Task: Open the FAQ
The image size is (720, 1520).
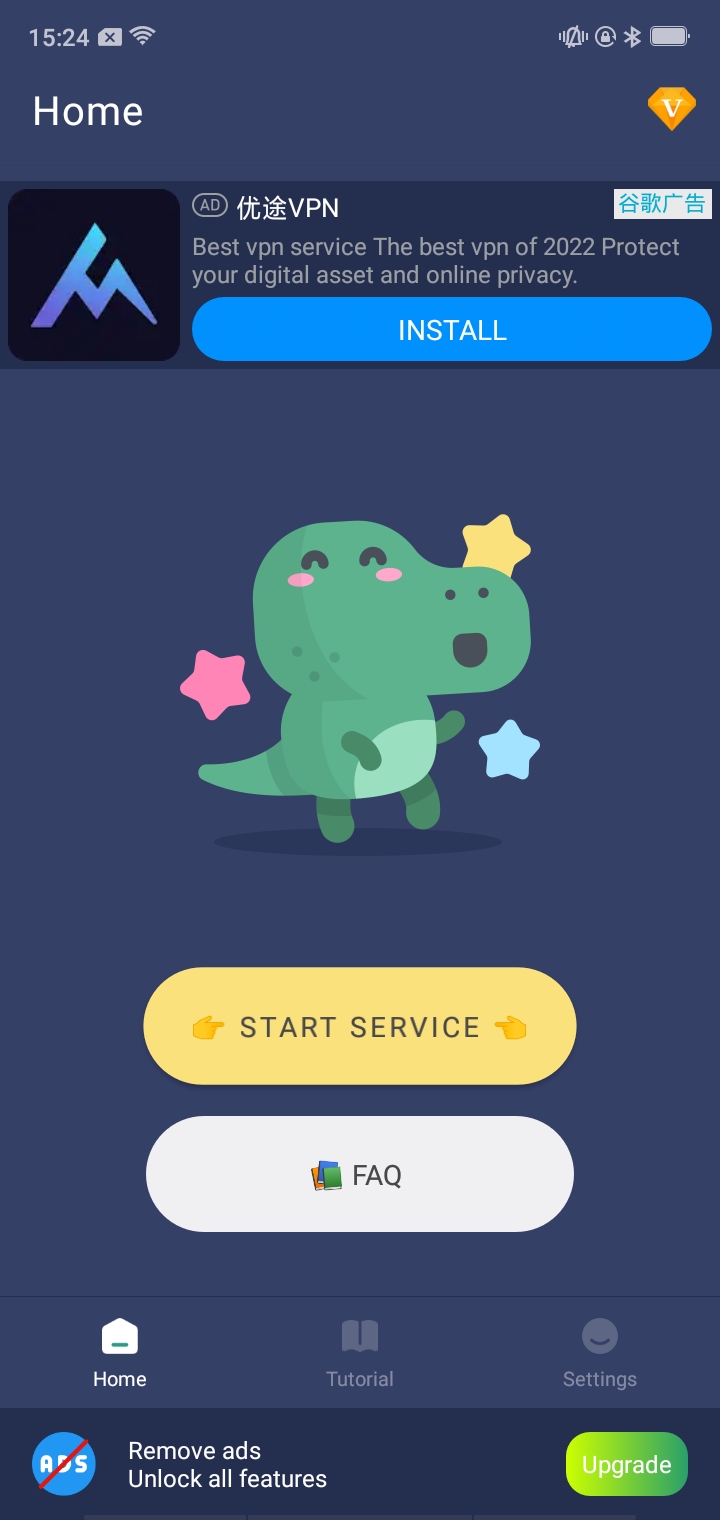Action: pyautogui.click(x=360, y=1174)
